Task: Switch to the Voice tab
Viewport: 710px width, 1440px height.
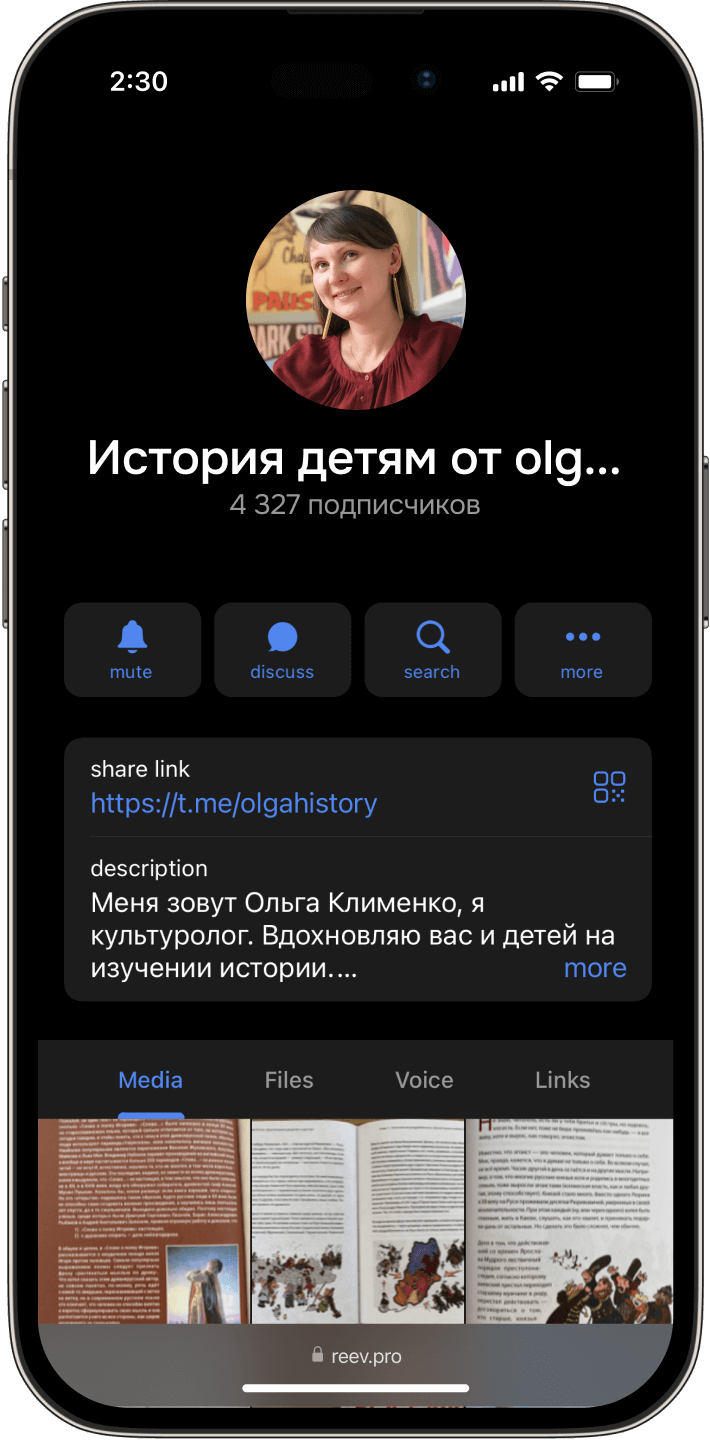Action: (424, 1080)
